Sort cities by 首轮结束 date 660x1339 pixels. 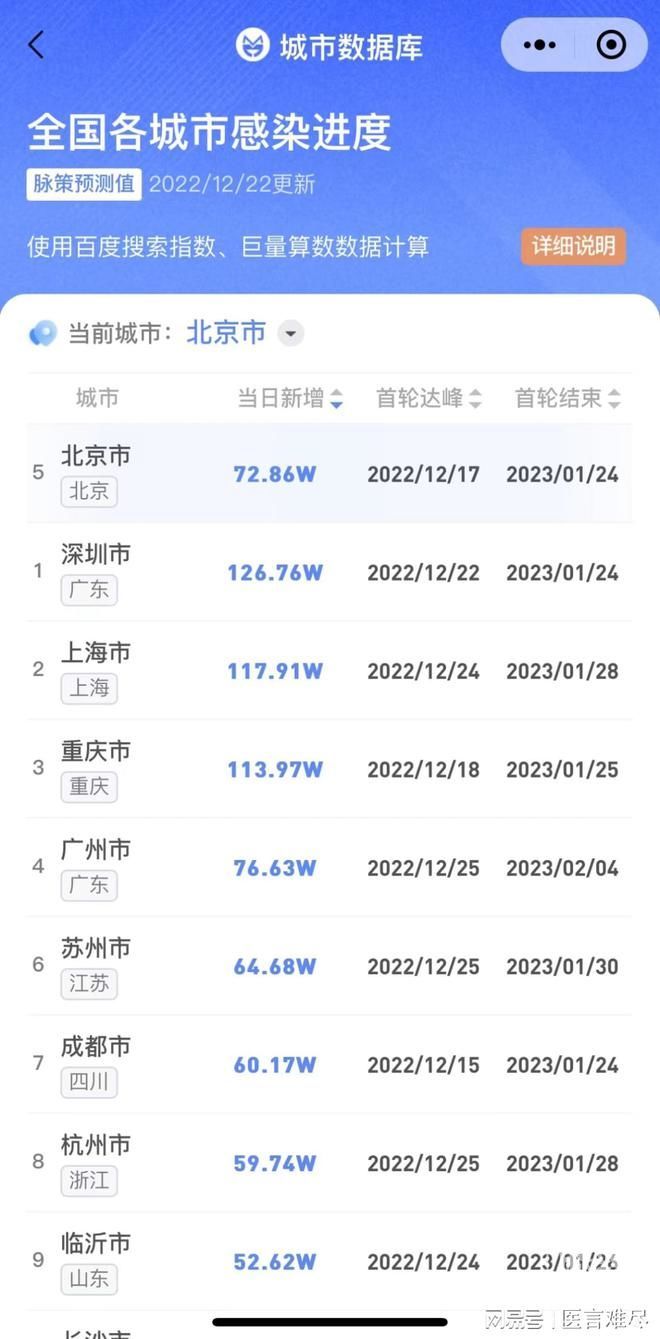pyautogui.click(x=567, y=398)
